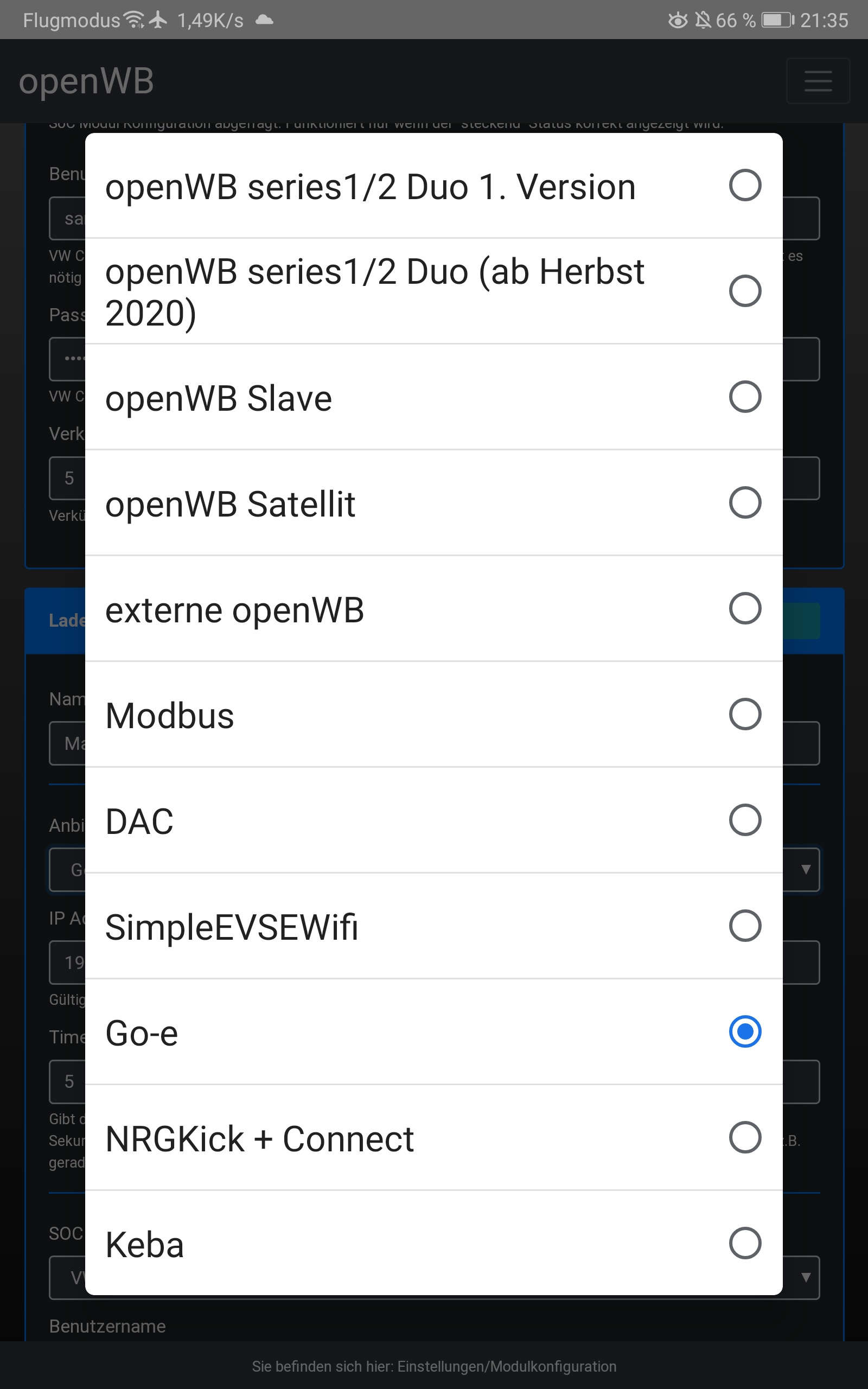The width and height of the screenshot is (868, 1389).
Task: Choose openWB series1/2 Duo (ab Herbst 2020)
Action: pos(433,291)
